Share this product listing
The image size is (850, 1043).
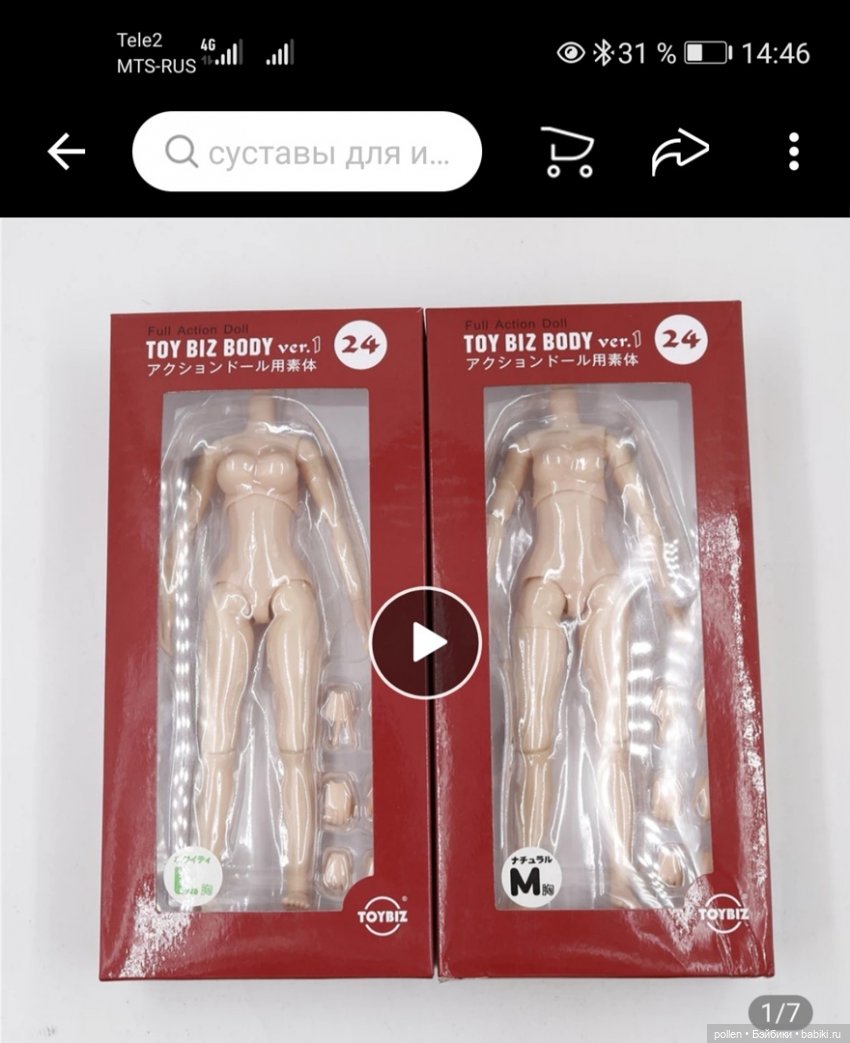680,152
